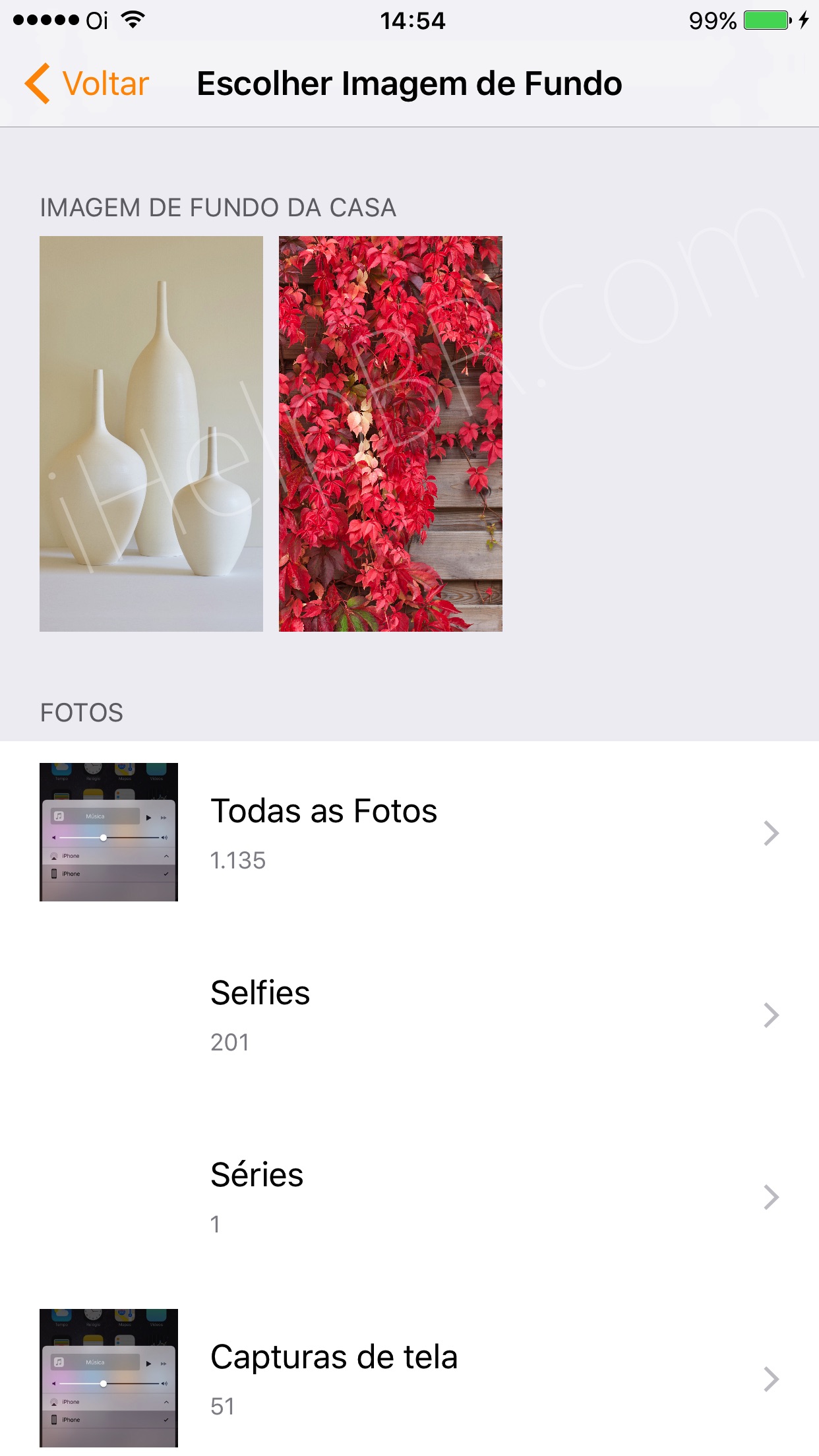This screenshot has height=1456, width=819.
Task: Go back with the Voltar button
Action: tap(88, 84)
